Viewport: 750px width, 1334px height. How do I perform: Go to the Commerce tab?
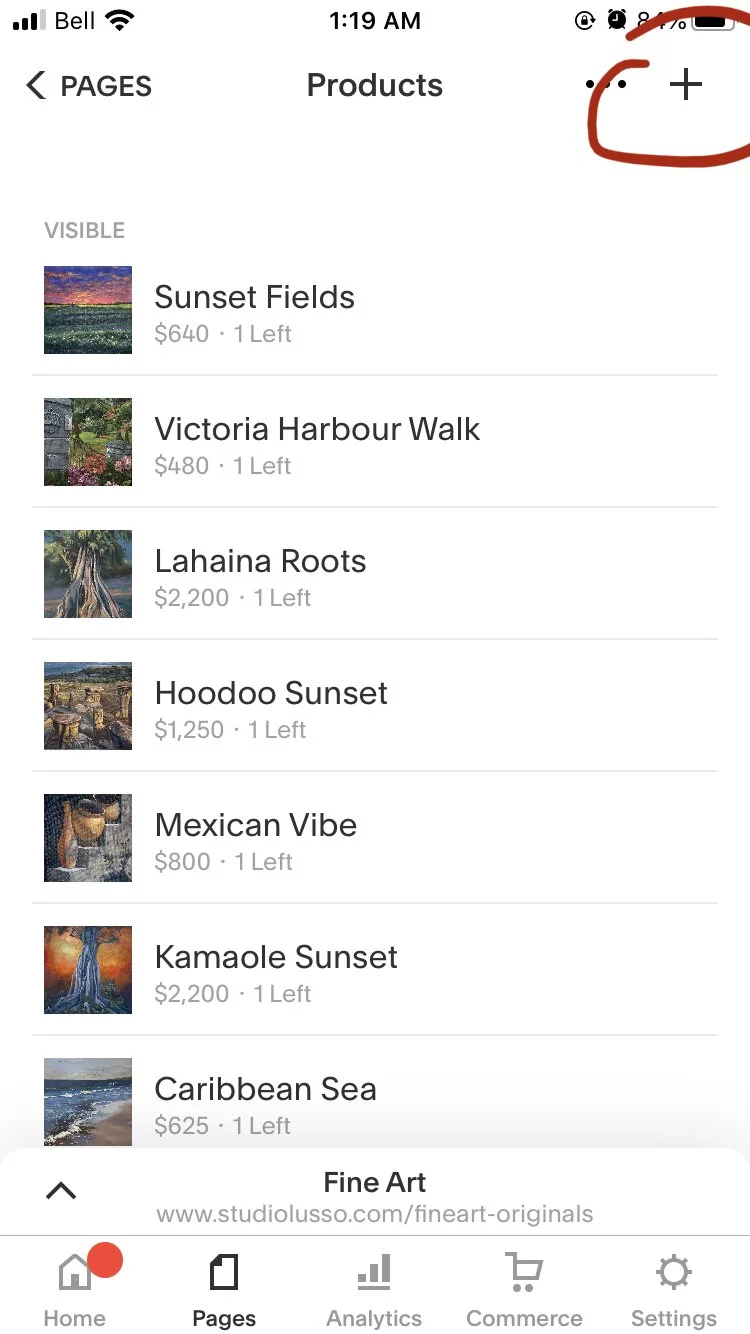click(x=524, y=1290)
